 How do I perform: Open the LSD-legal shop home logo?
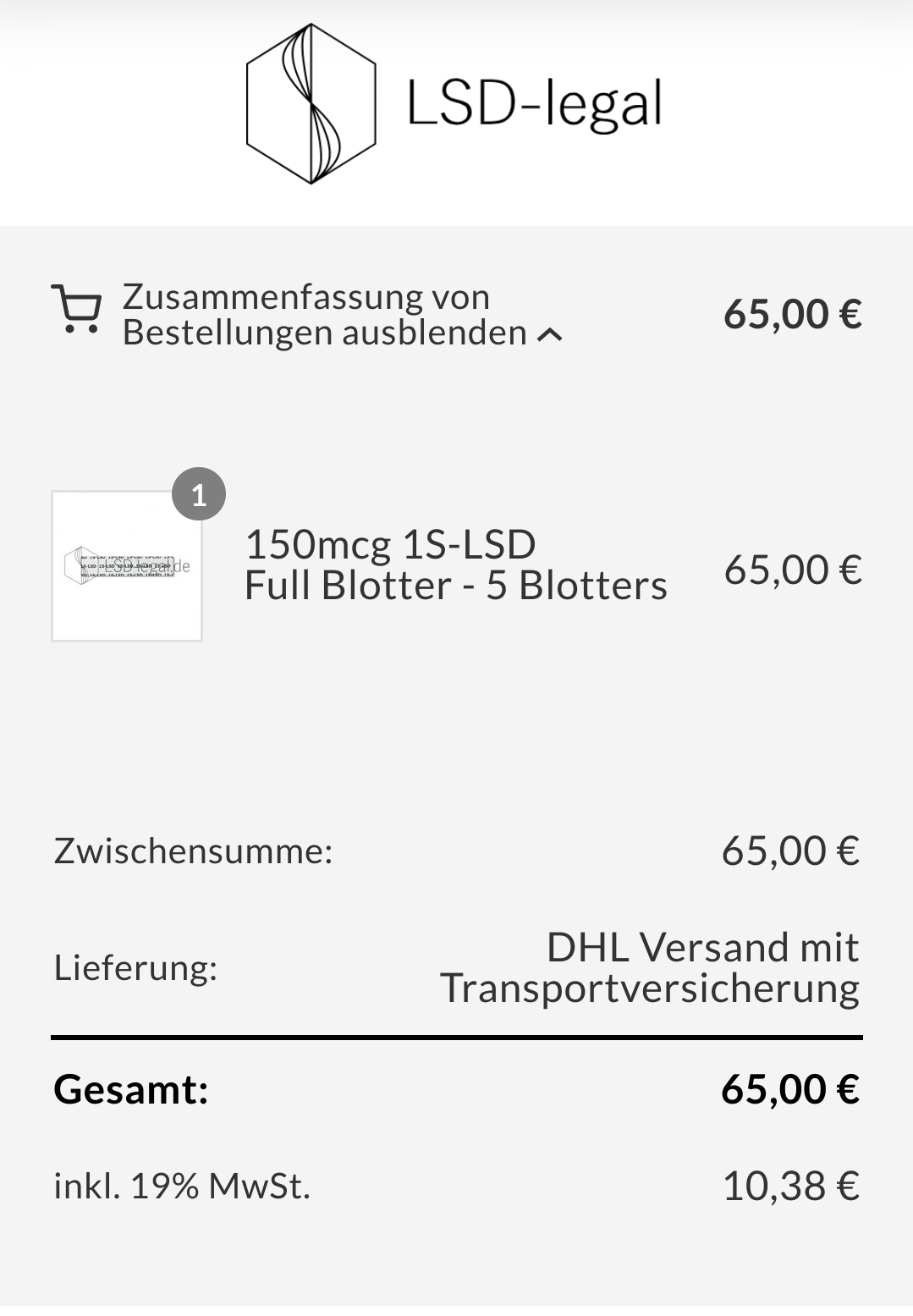point(454,104)
